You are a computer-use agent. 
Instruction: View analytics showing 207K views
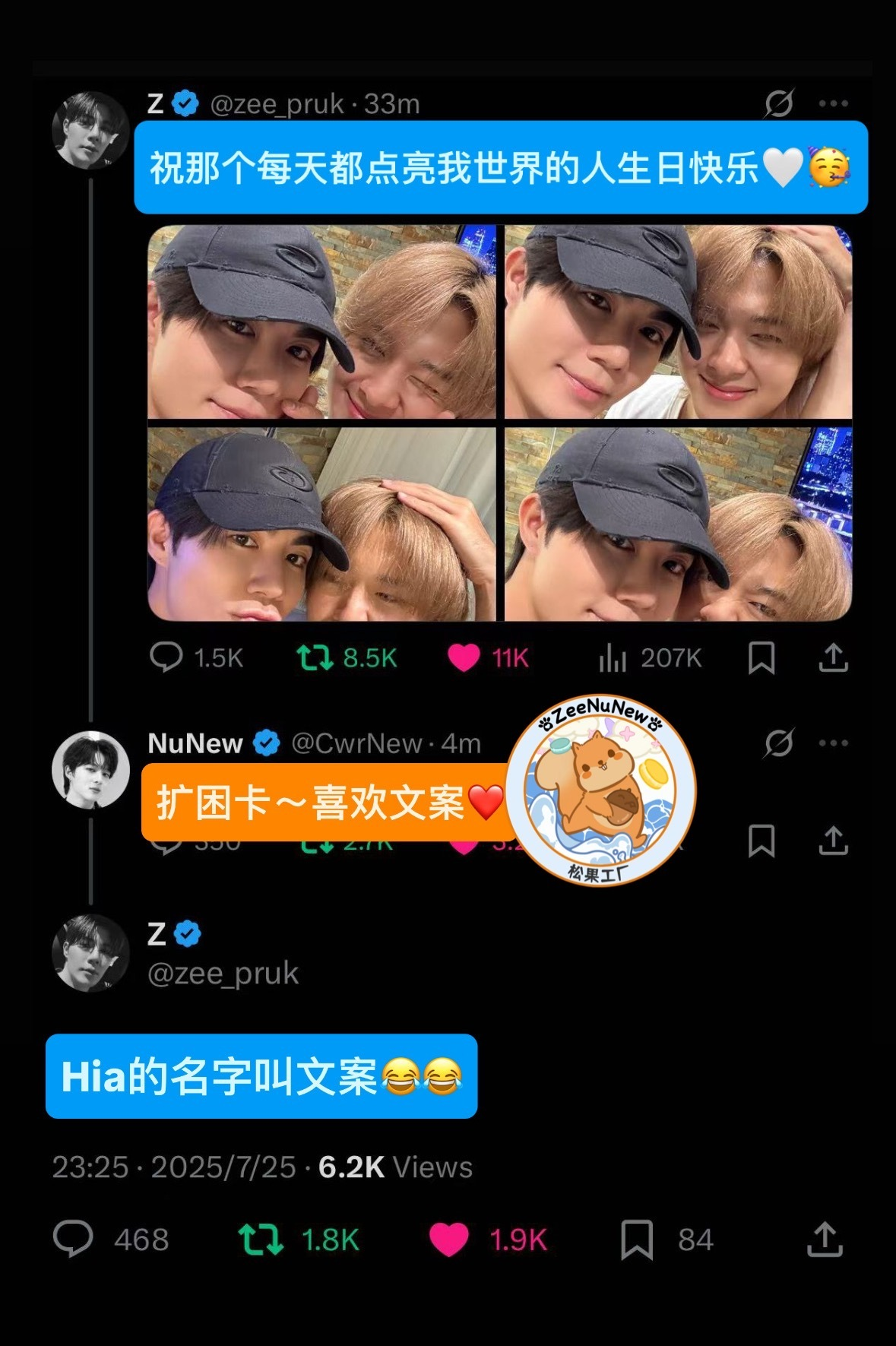click(613, 657)
